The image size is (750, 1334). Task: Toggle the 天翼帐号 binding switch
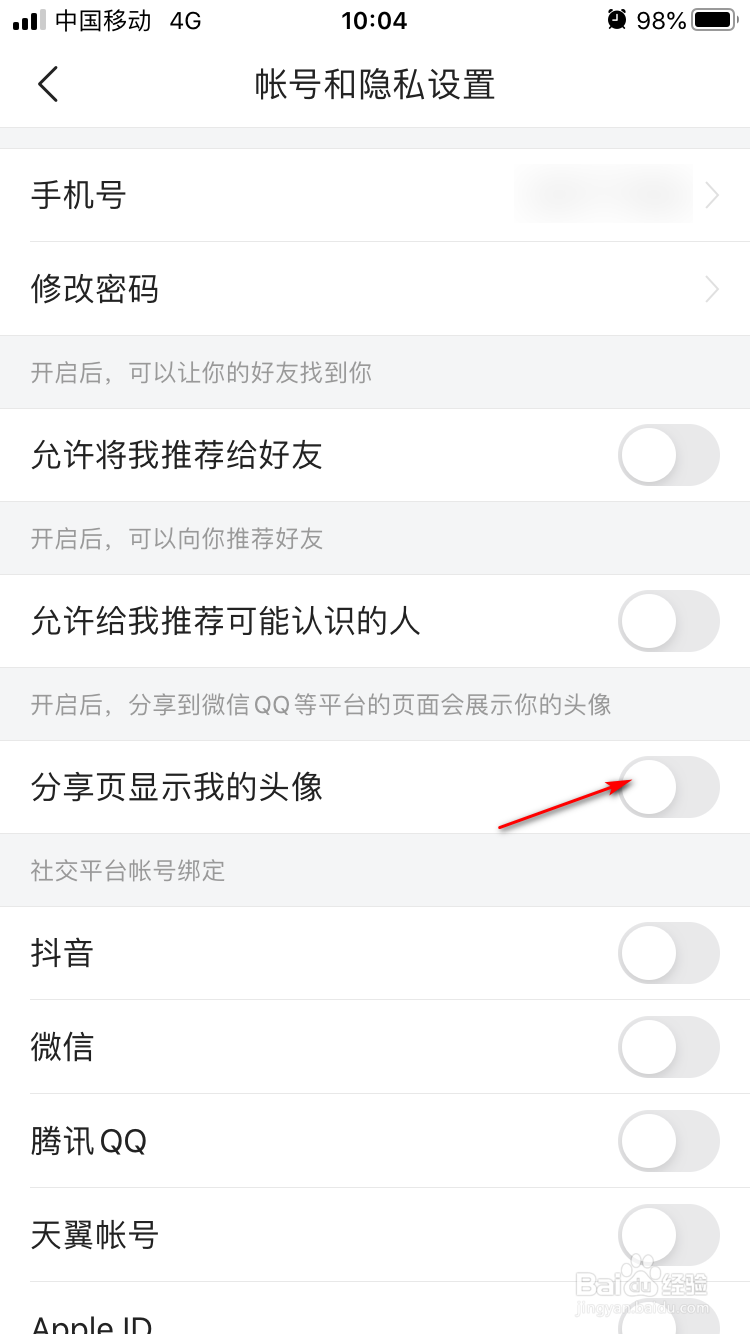[668, 1235]
